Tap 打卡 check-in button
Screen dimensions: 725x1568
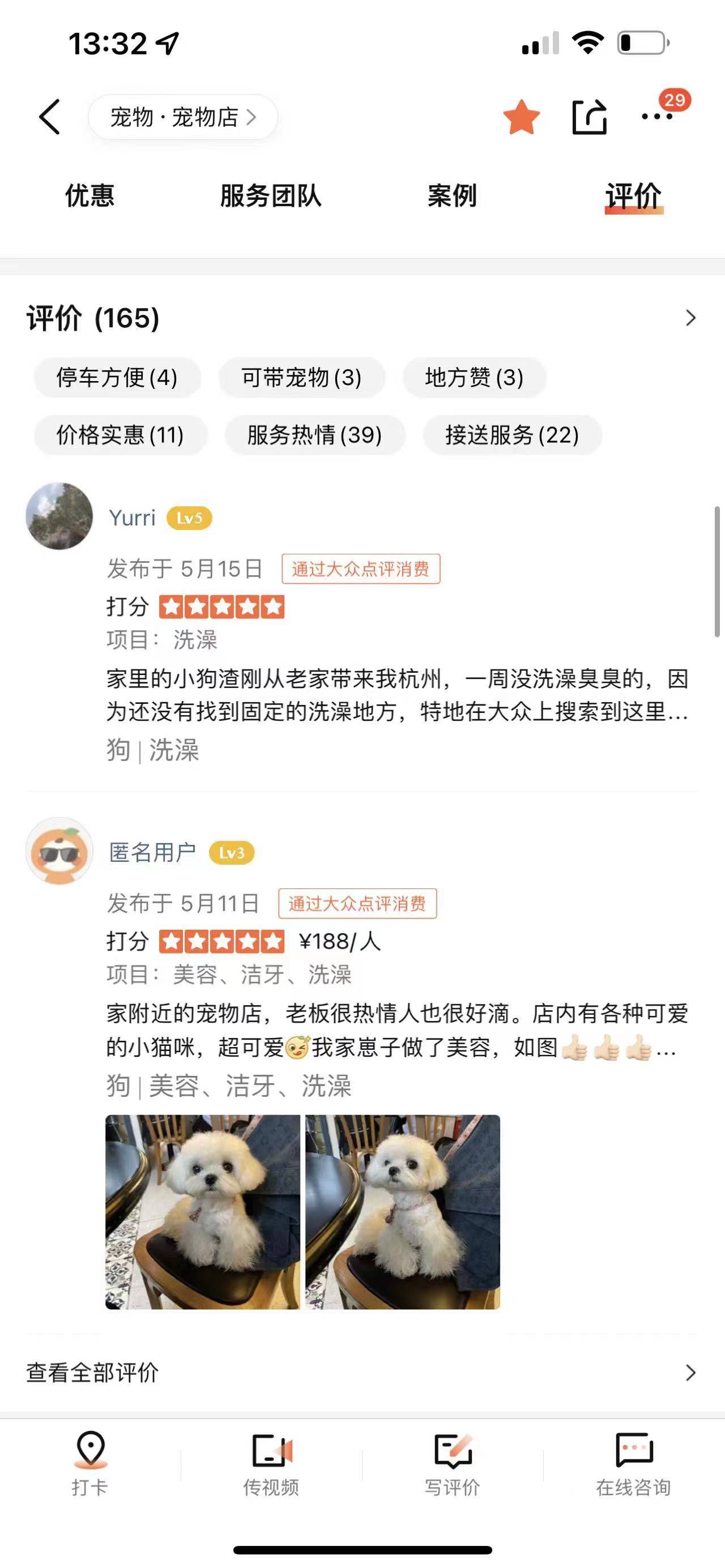pos(90,1463)
